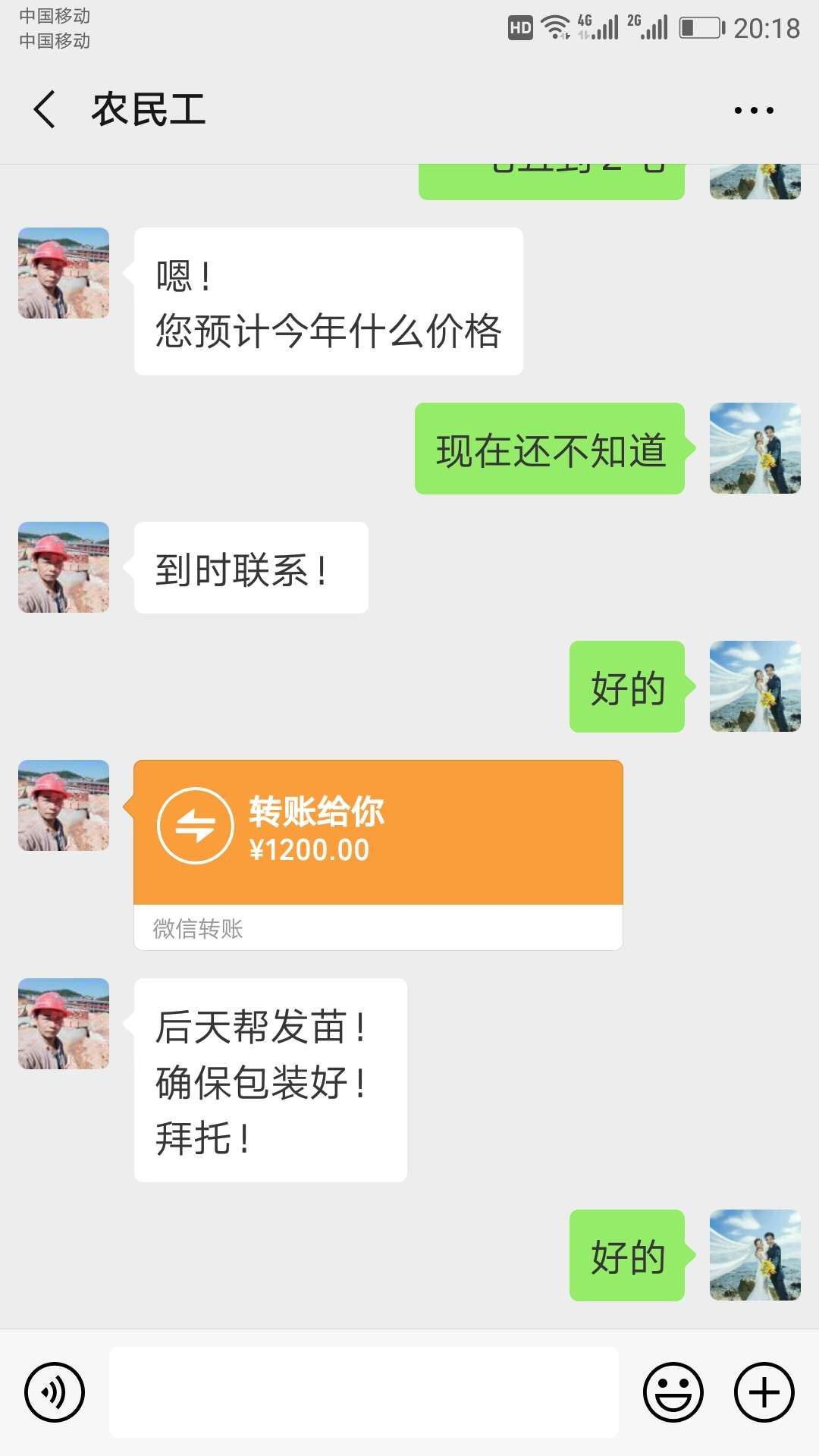The image size is (819, 1456).
Task: Open the emoji picker
Action: (673, 1392)
